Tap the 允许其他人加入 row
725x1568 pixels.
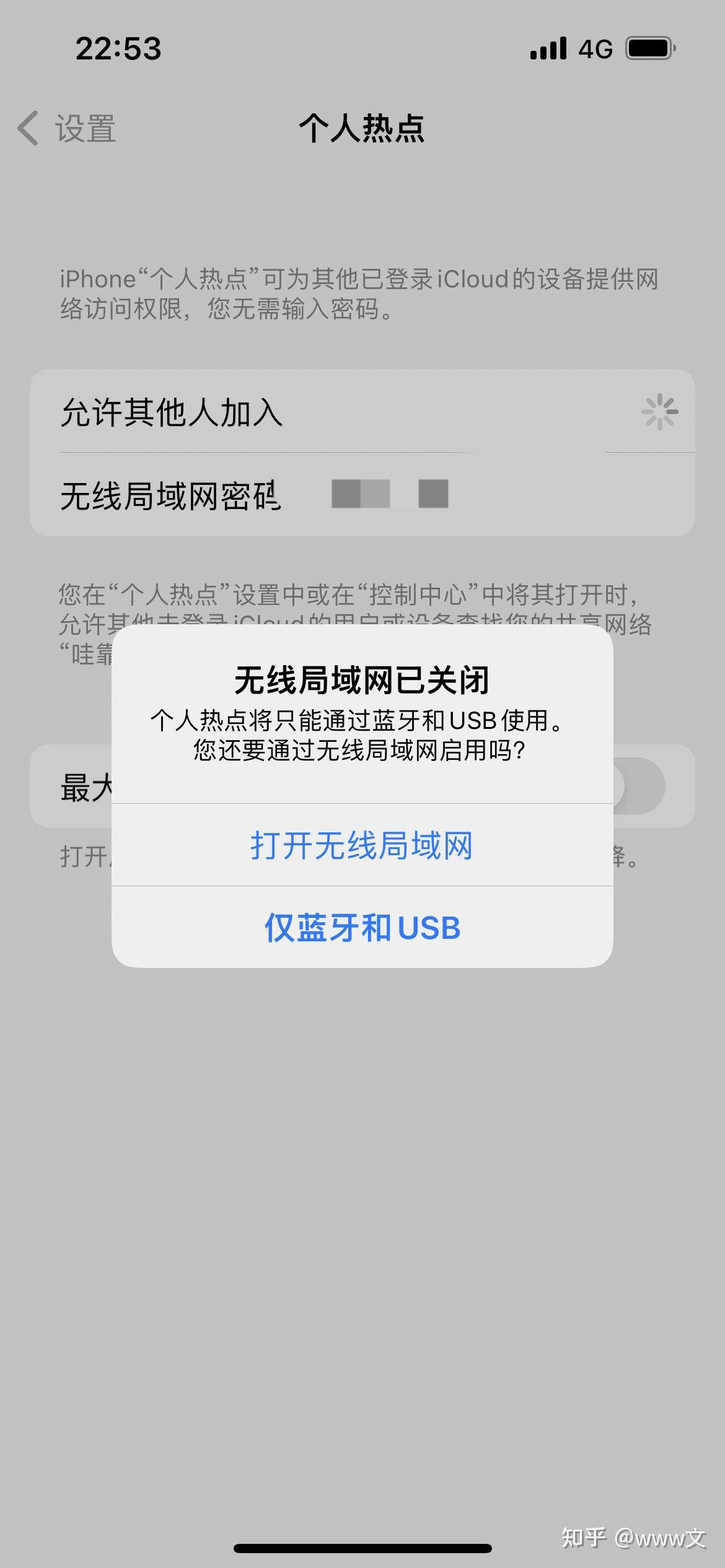pos(248,412)
